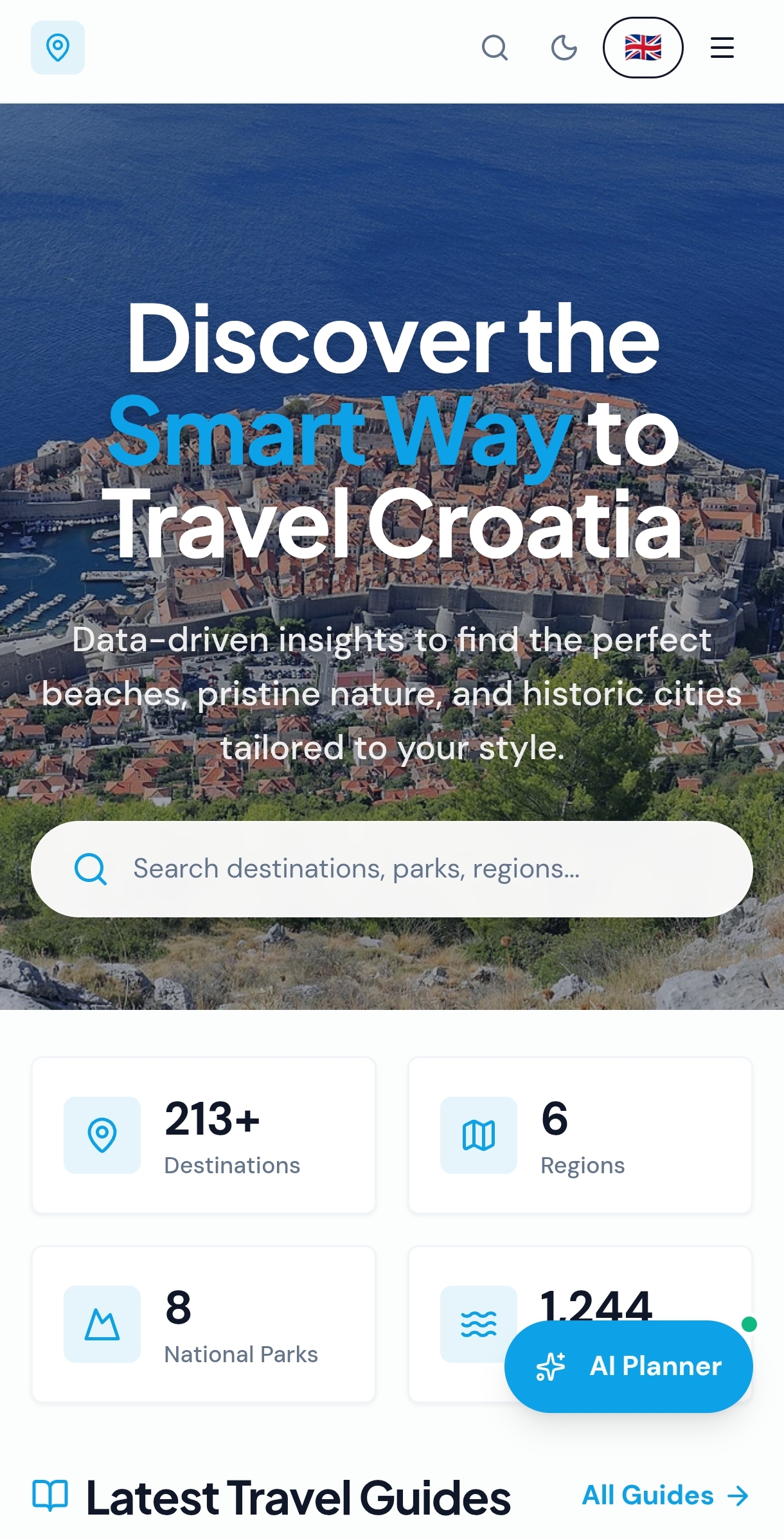Launch the AI Planner
The width and height of the screenshot is (784, 1539).
628,1367
